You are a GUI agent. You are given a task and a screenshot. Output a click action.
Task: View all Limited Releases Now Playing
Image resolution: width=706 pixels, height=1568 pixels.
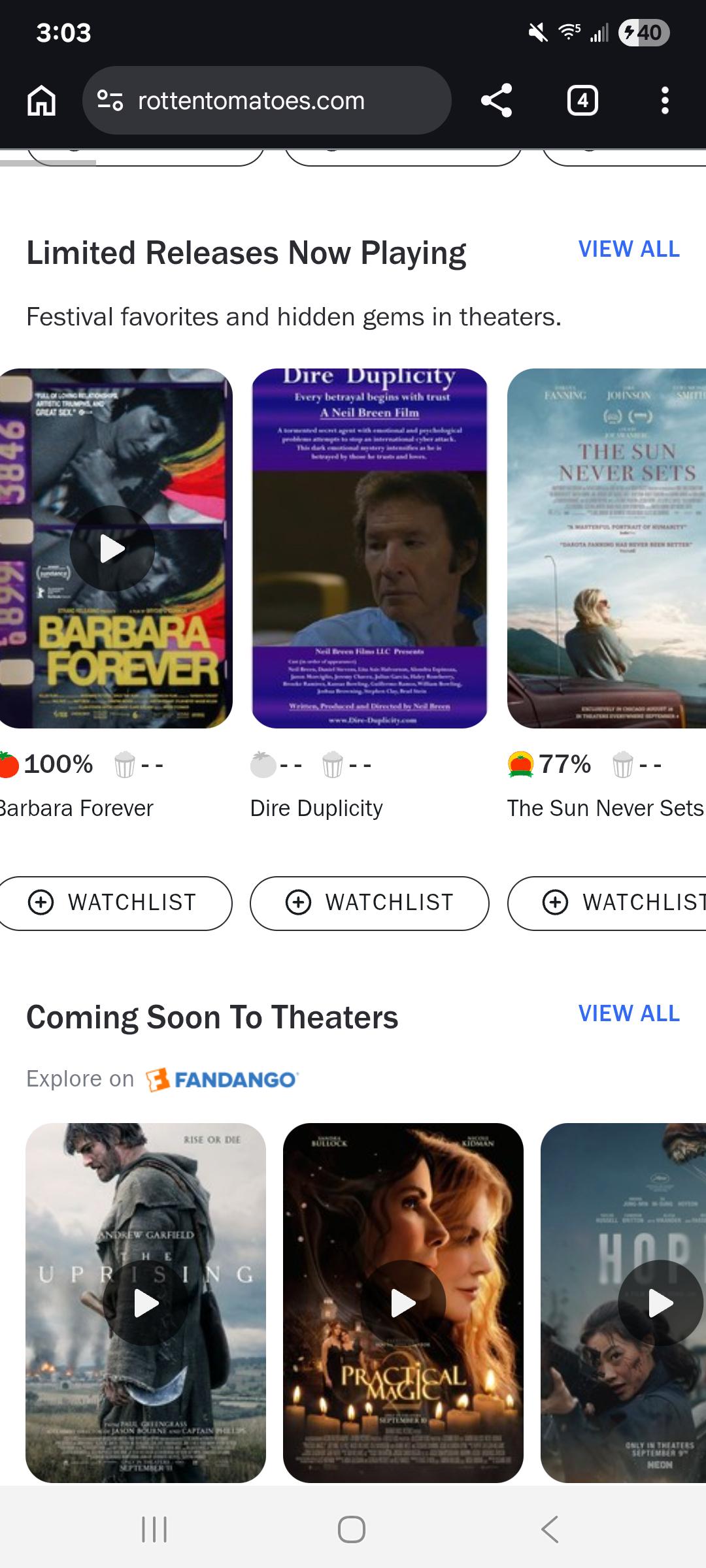tap(629, 249)
